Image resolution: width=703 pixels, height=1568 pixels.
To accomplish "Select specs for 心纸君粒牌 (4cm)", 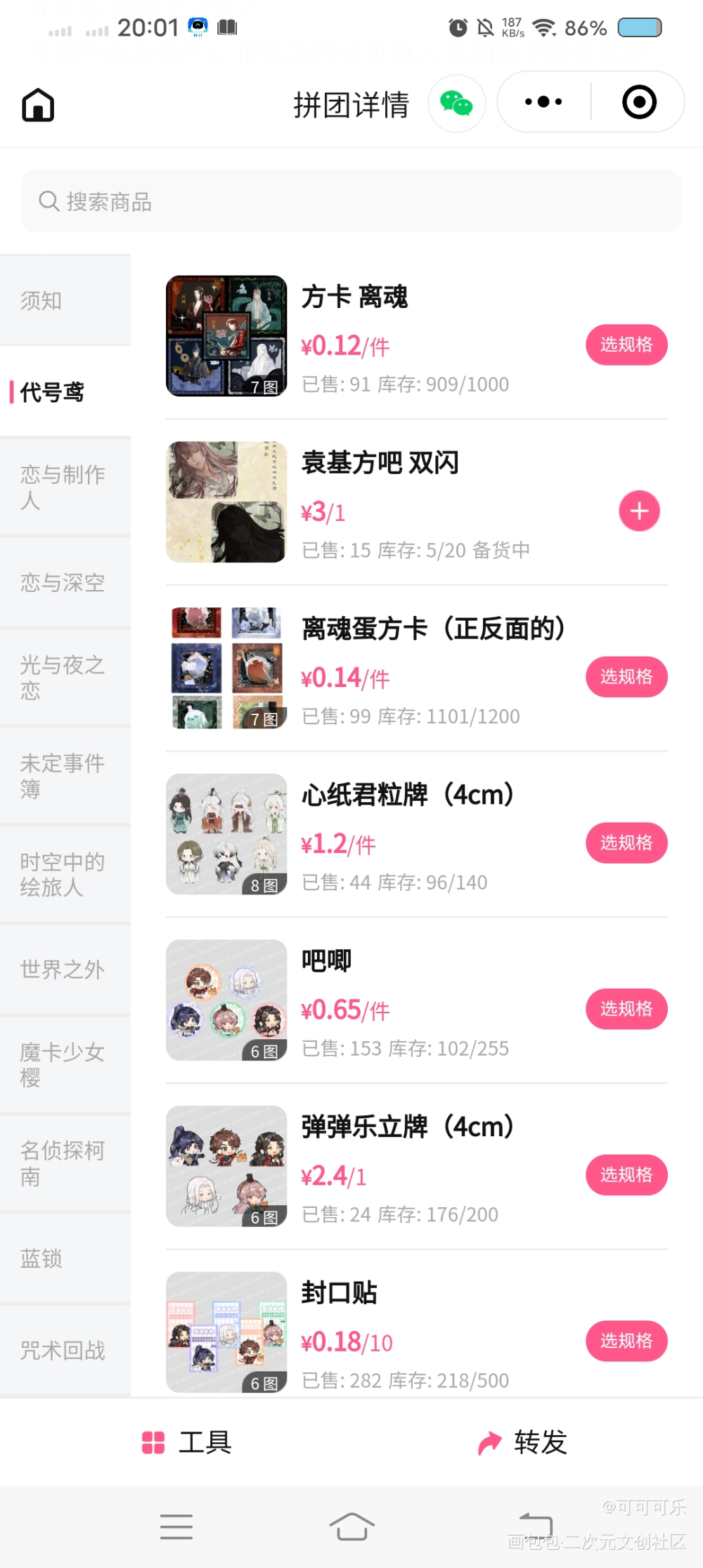I will [x=626, y=843].
